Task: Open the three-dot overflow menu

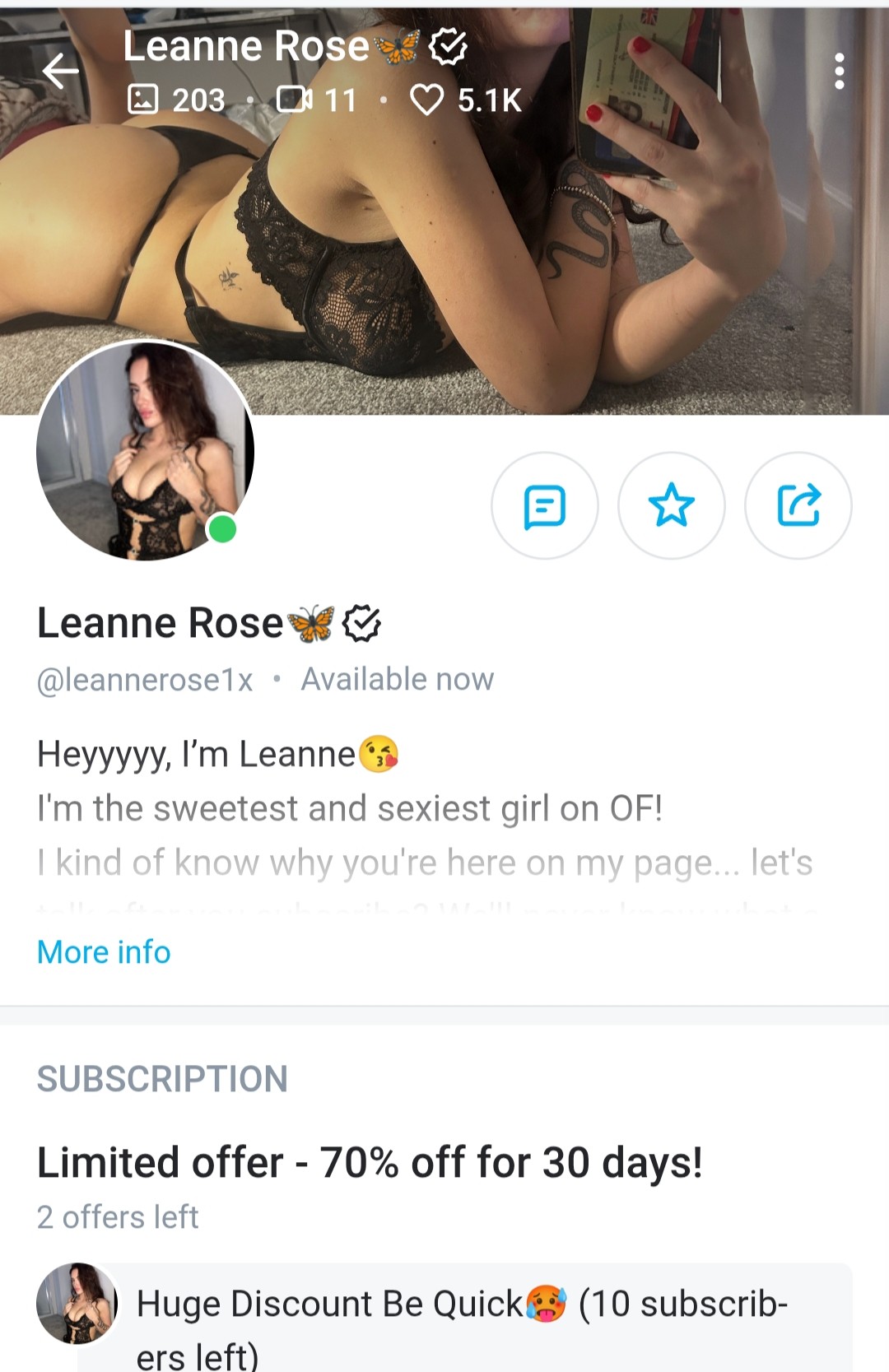Action: [x=839, y=71]
